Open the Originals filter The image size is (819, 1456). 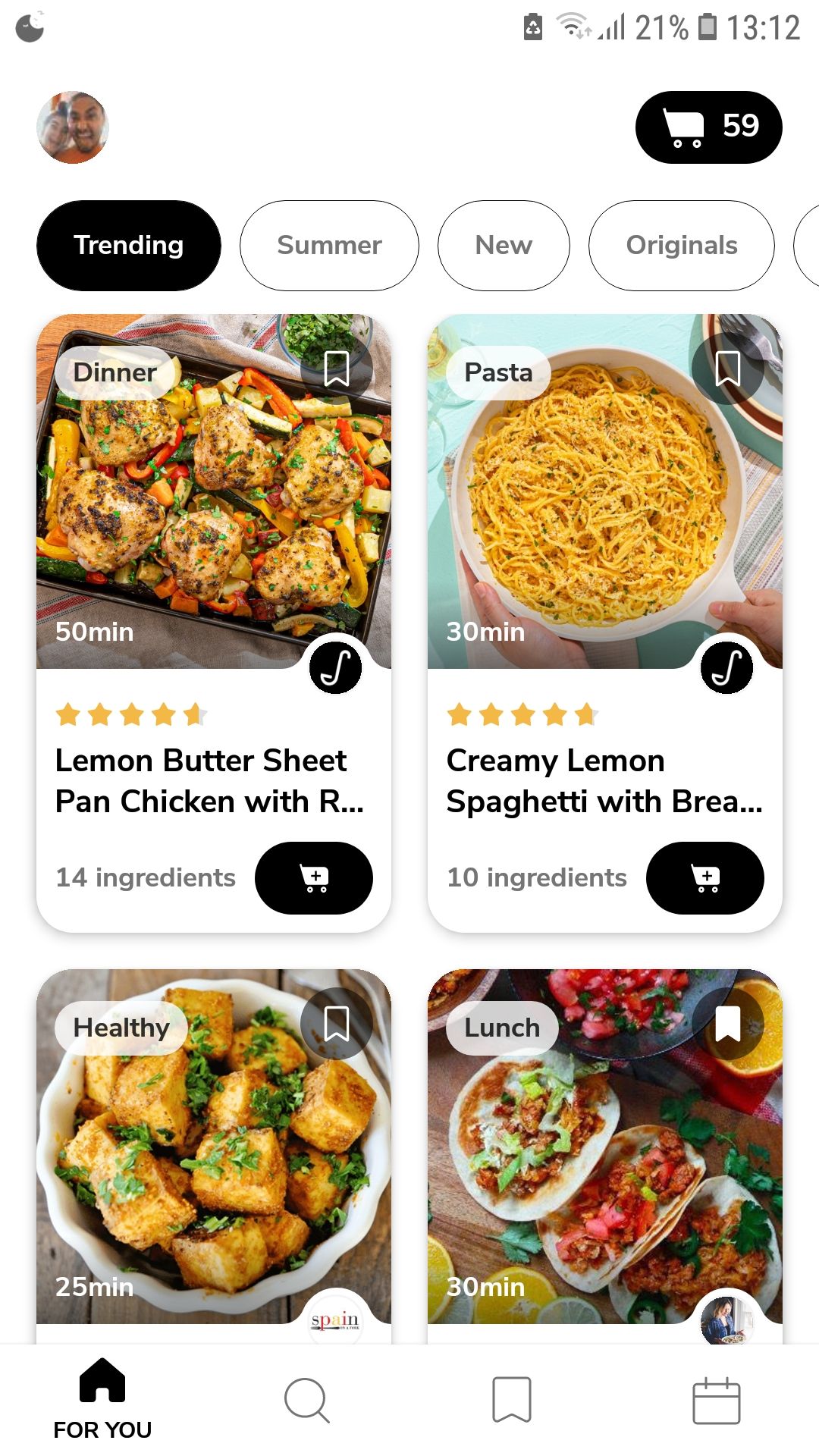(x=681, y=245)
